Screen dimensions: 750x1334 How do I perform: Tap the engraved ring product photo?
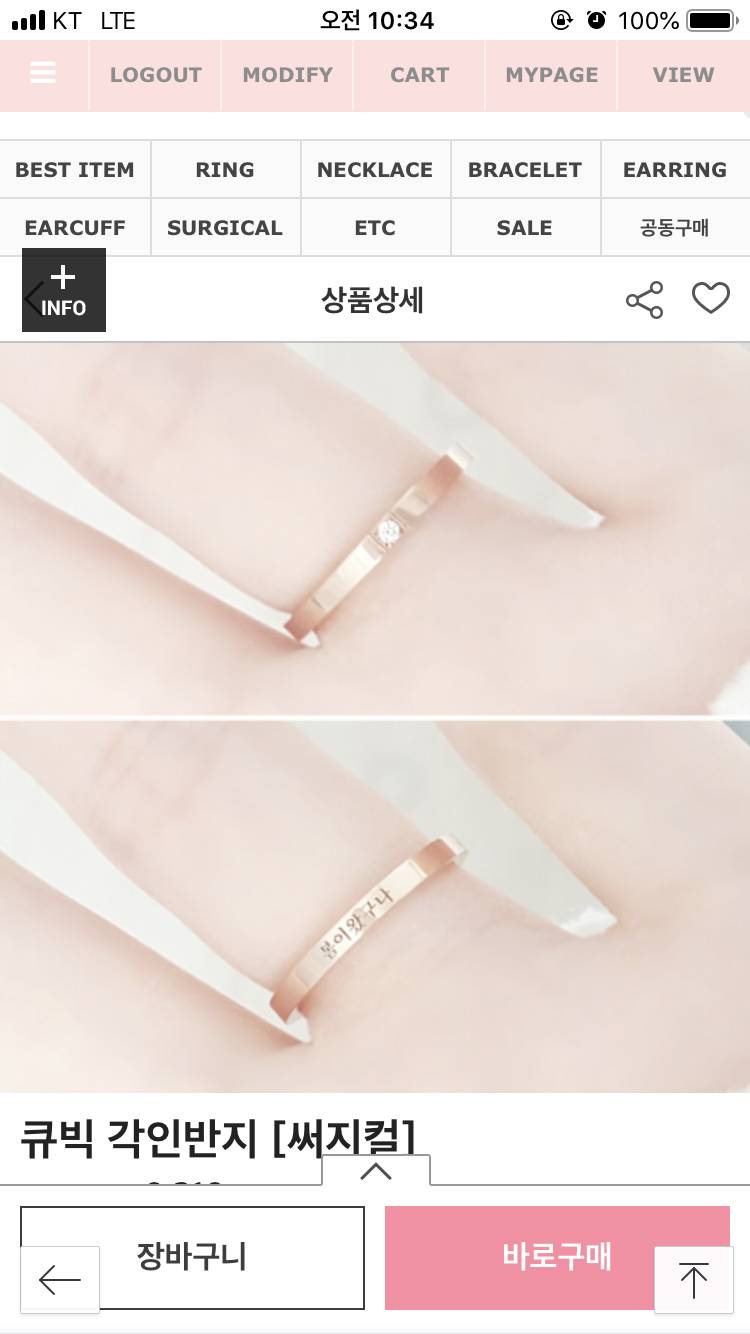coord(375,905)
